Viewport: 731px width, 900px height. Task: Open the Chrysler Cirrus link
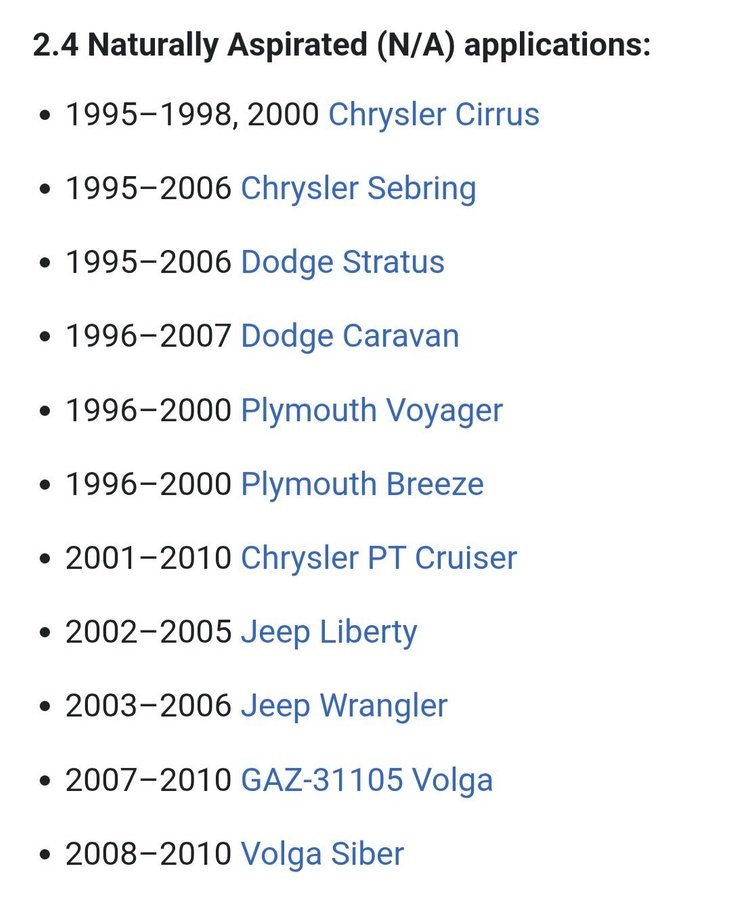click(433, 114)
